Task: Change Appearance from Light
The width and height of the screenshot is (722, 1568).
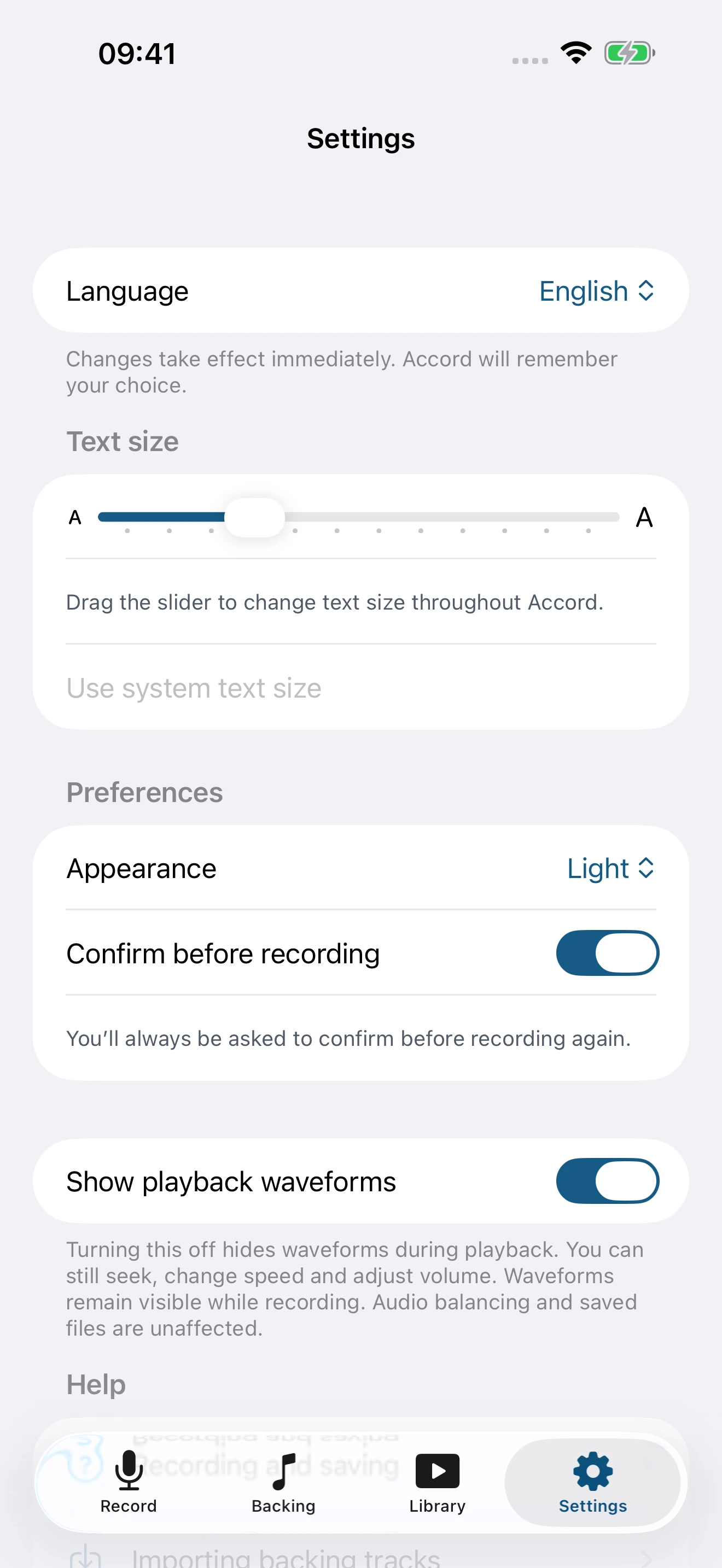Action: point(610,868)
